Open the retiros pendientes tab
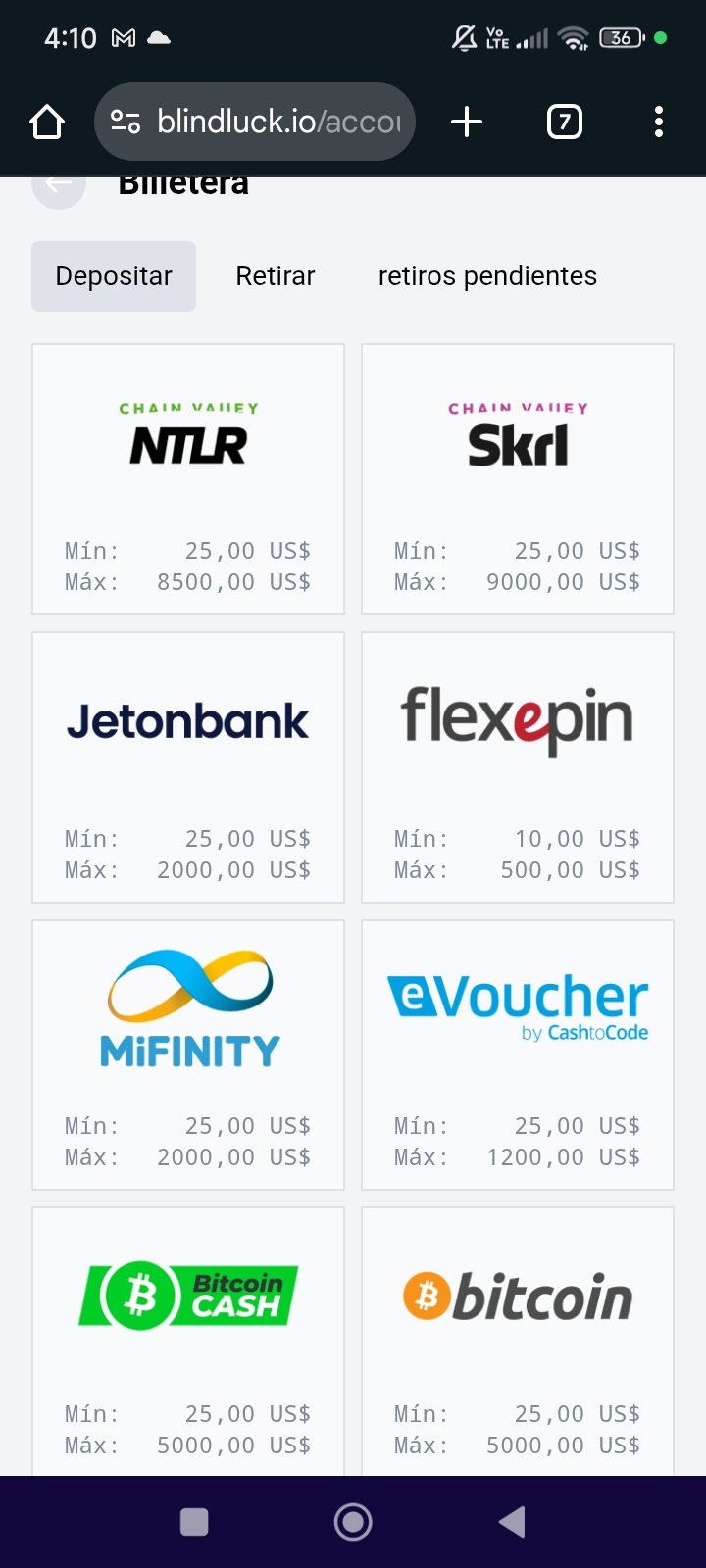 click(487, 276)
